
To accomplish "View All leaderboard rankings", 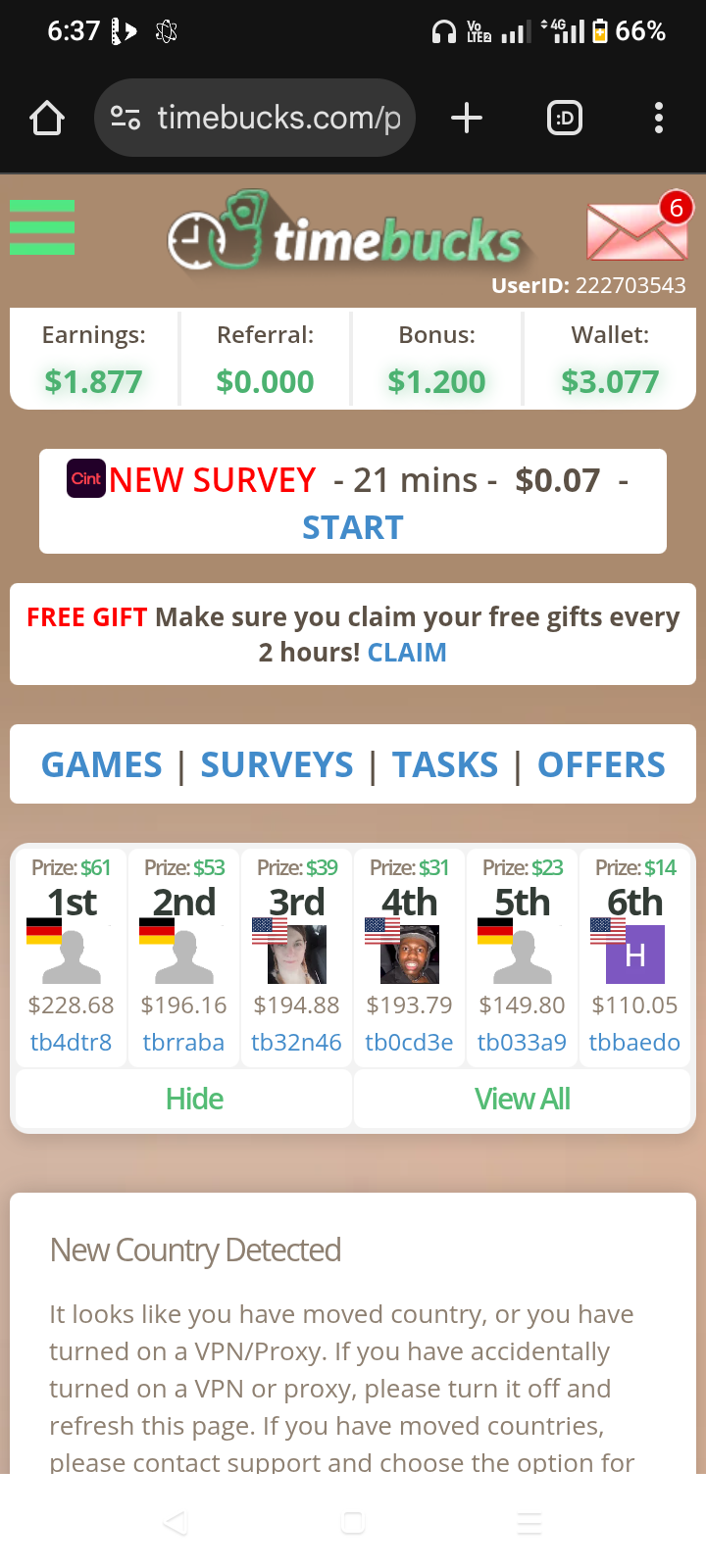I will 522,1099.
